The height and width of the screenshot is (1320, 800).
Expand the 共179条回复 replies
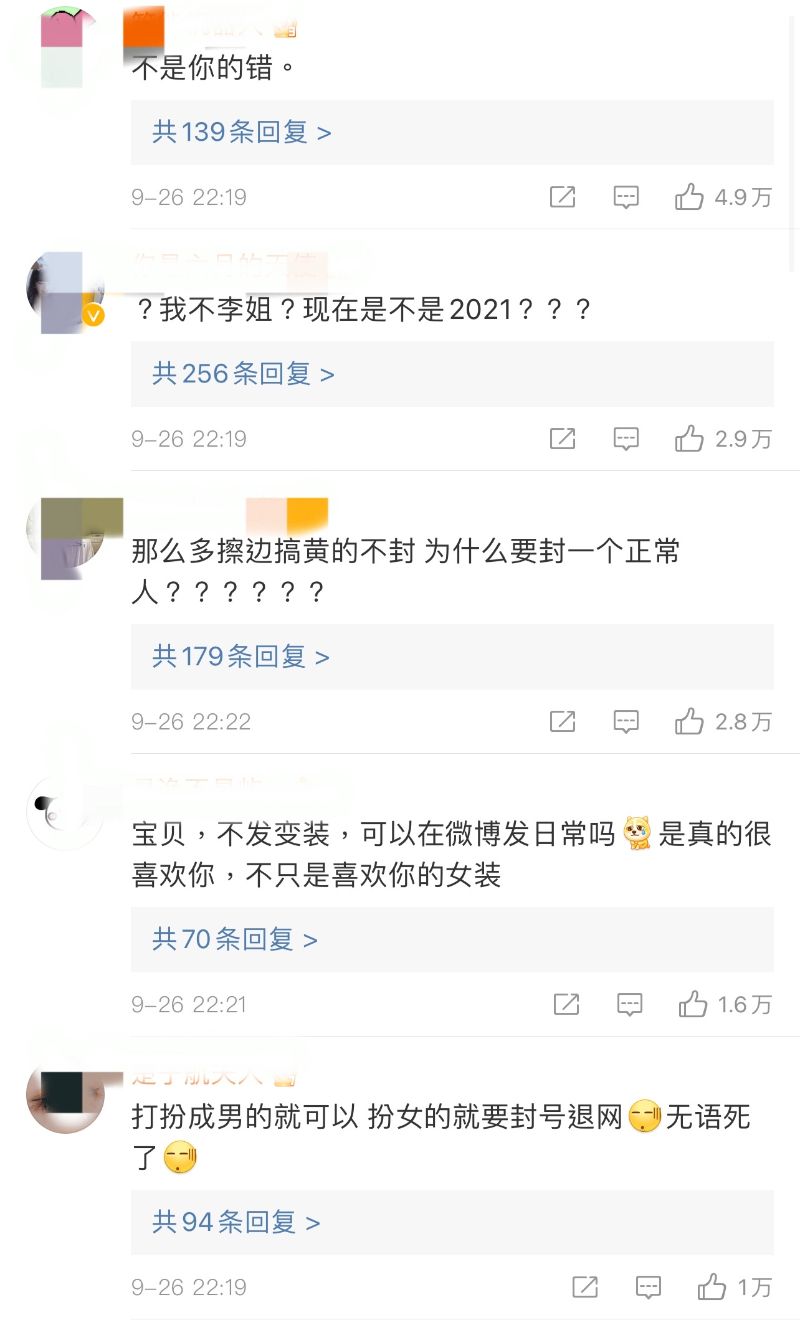241,657
